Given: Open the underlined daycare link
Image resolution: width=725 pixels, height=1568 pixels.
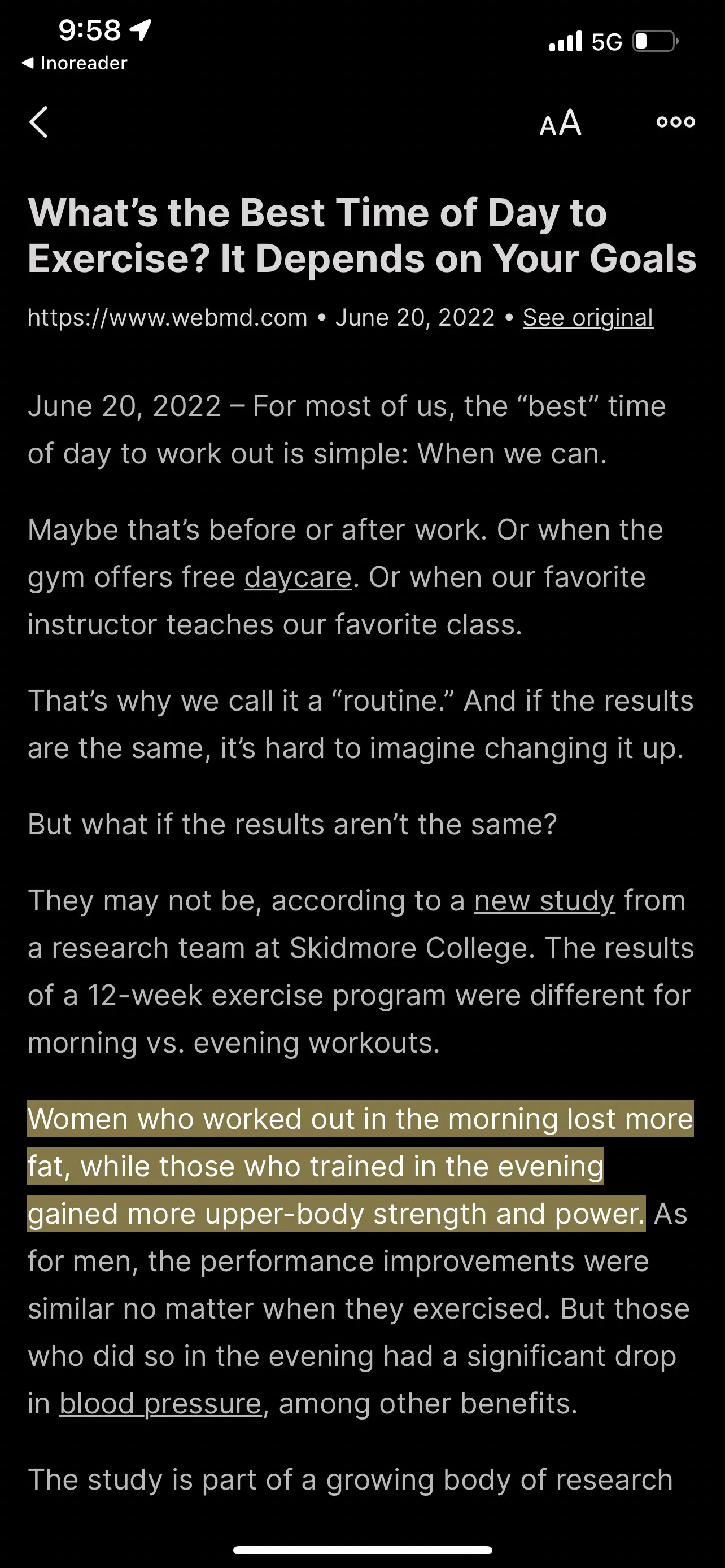Looking at the screenshot, I should (x=298, y=577).
